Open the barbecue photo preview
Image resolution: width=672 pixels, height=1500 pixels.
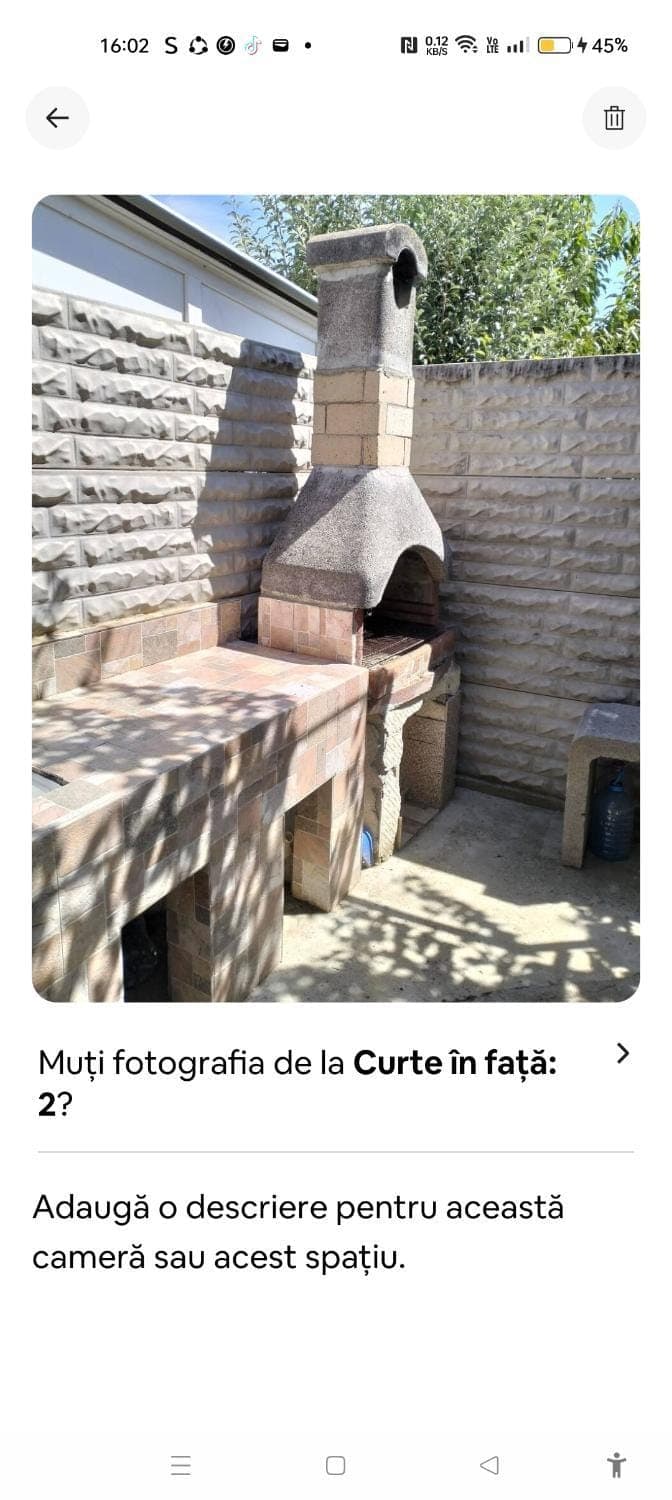336,598
